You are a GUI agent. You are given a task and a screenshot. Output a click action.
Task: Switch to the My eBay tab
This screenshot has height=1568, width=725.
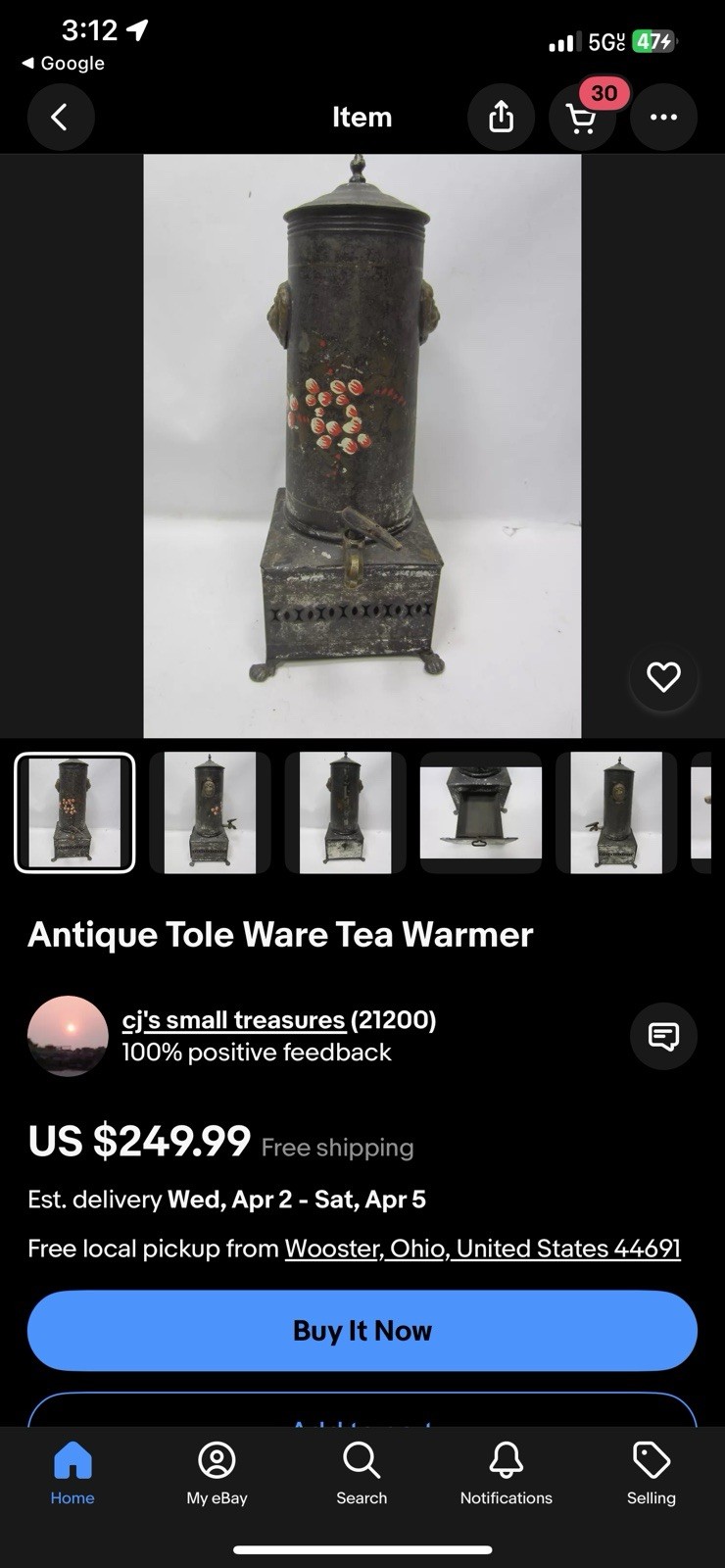(x=217, y=1473)
